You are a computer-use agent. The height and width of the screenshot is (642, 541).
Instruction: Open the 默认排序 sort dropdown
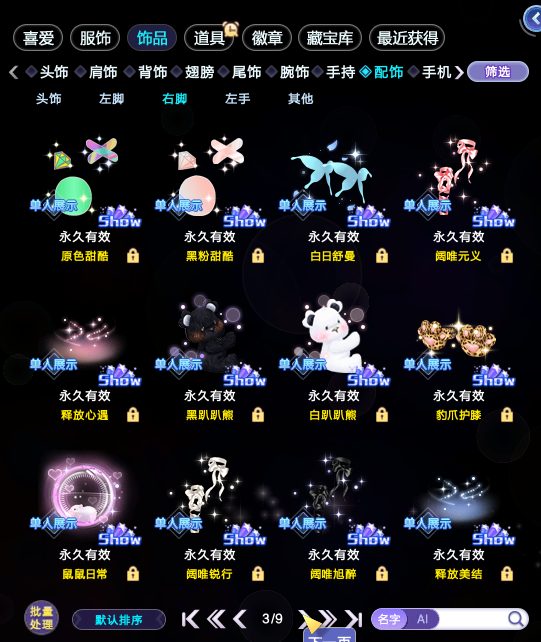pyautogui.click(x=119, y=619)
